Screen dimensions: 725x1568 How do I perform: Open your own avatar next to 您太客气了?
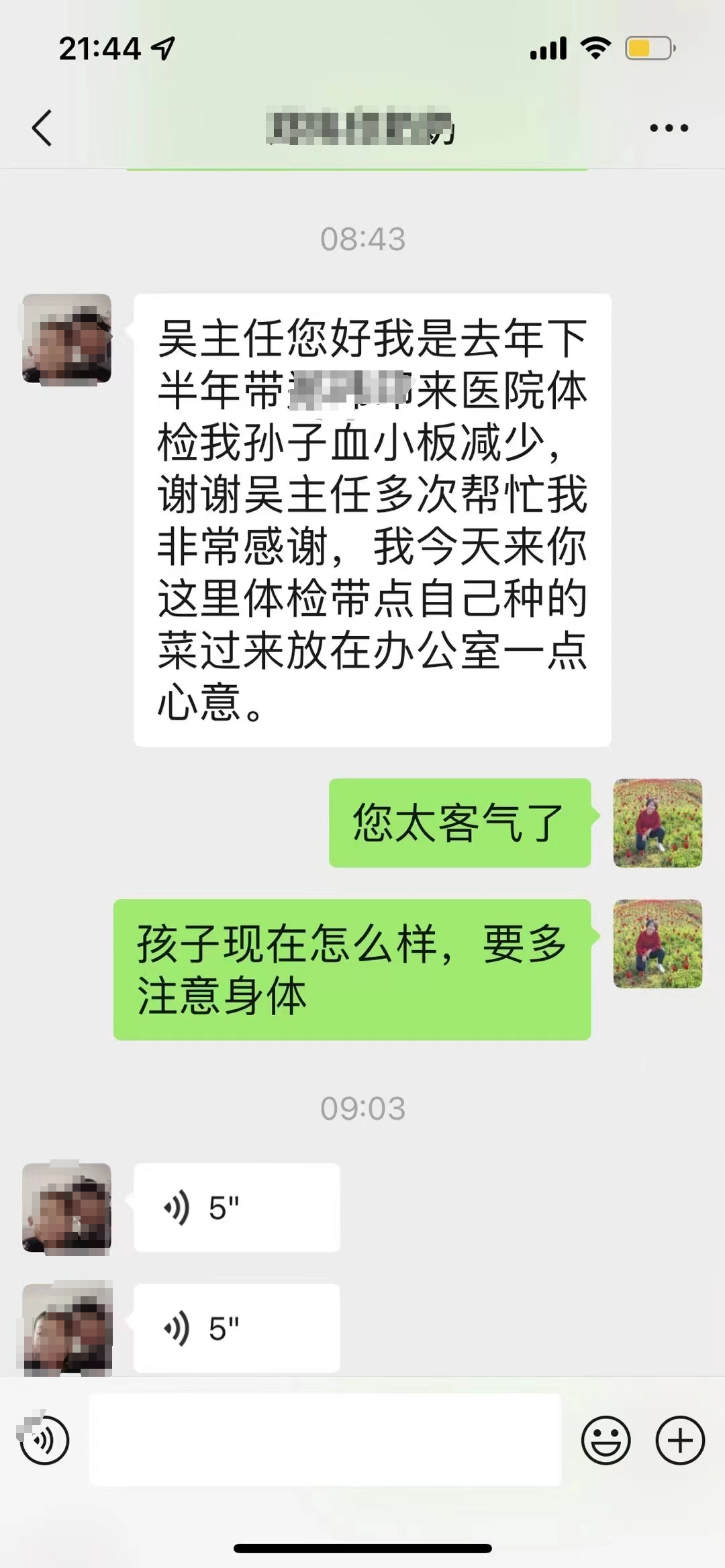click(x=657, y=823)
